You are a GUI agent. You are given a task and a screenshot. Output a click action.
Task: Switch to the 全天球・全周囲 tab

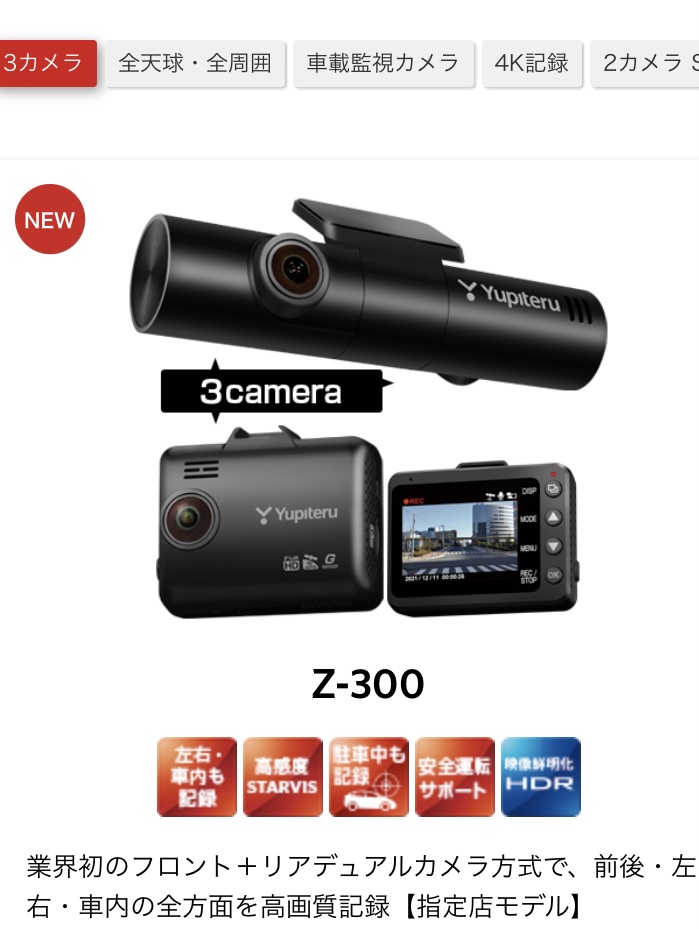tap(195, 63)
